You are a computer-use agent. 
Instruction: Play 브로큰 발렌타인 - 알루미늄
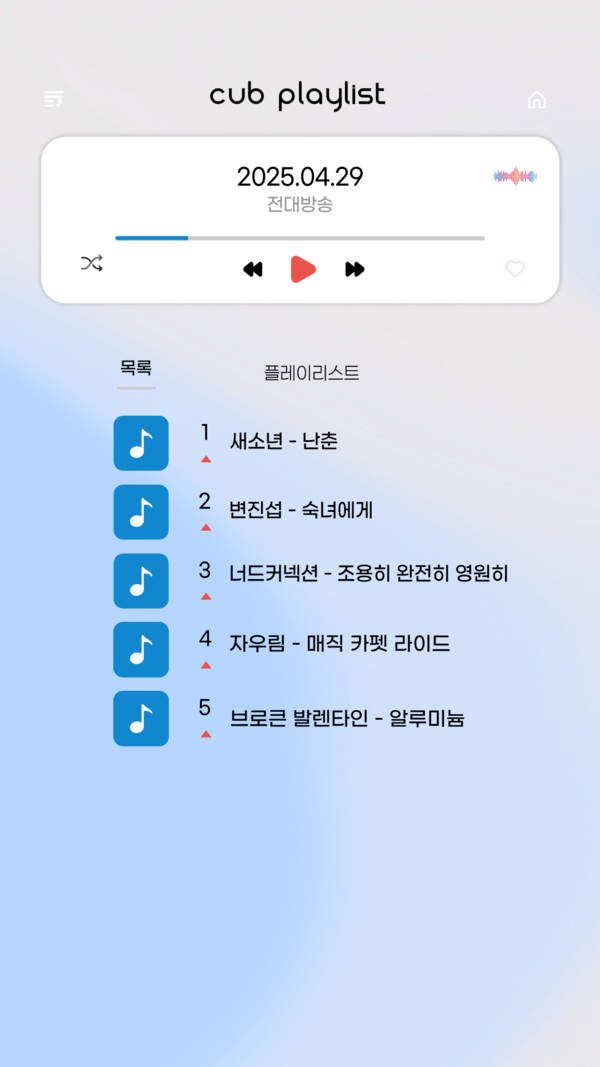pyautogui.click(x=347, y=718)
